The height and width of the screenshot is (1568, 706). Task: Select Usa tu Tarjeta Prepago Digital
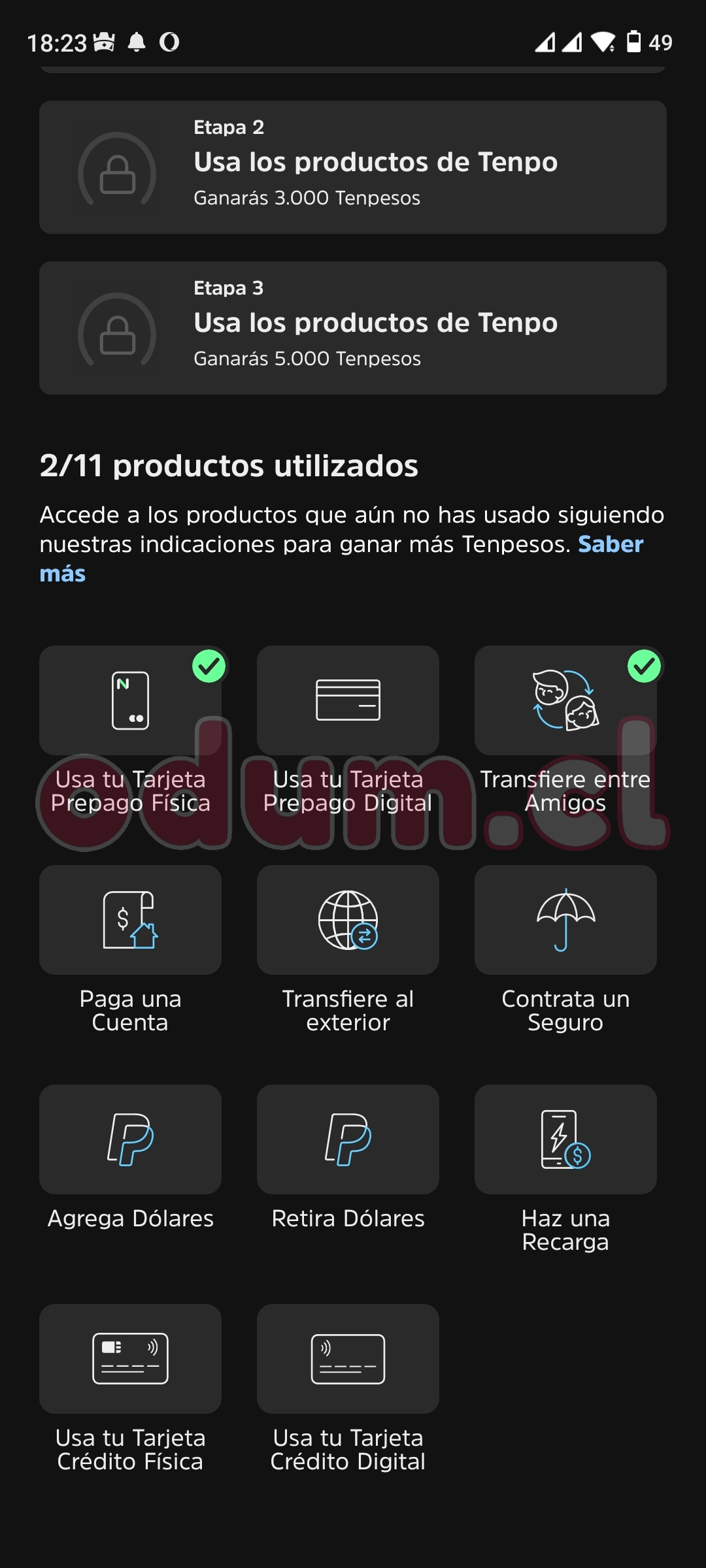pos(348,701)
